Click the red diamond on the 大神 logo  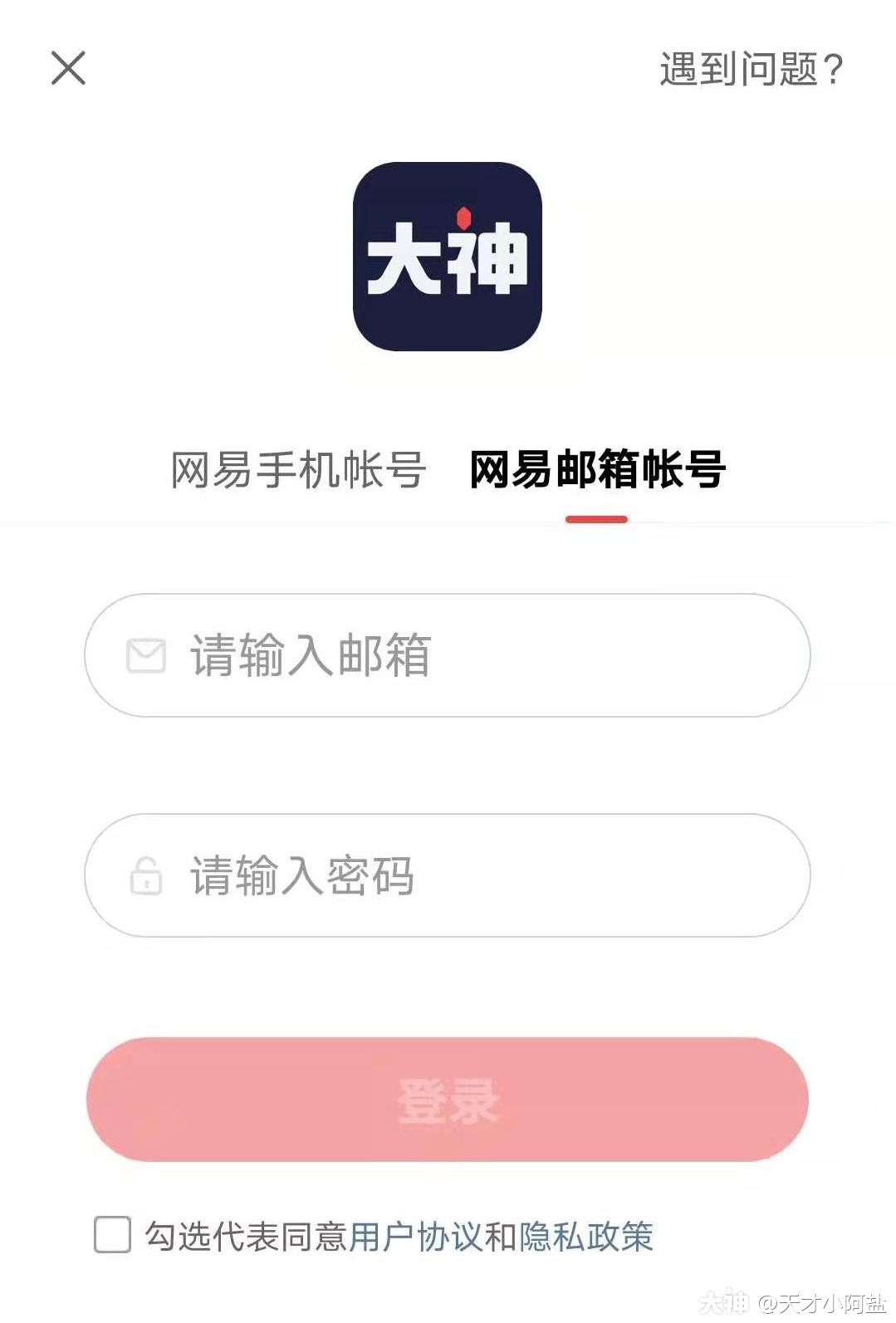(x=464, y=216)
